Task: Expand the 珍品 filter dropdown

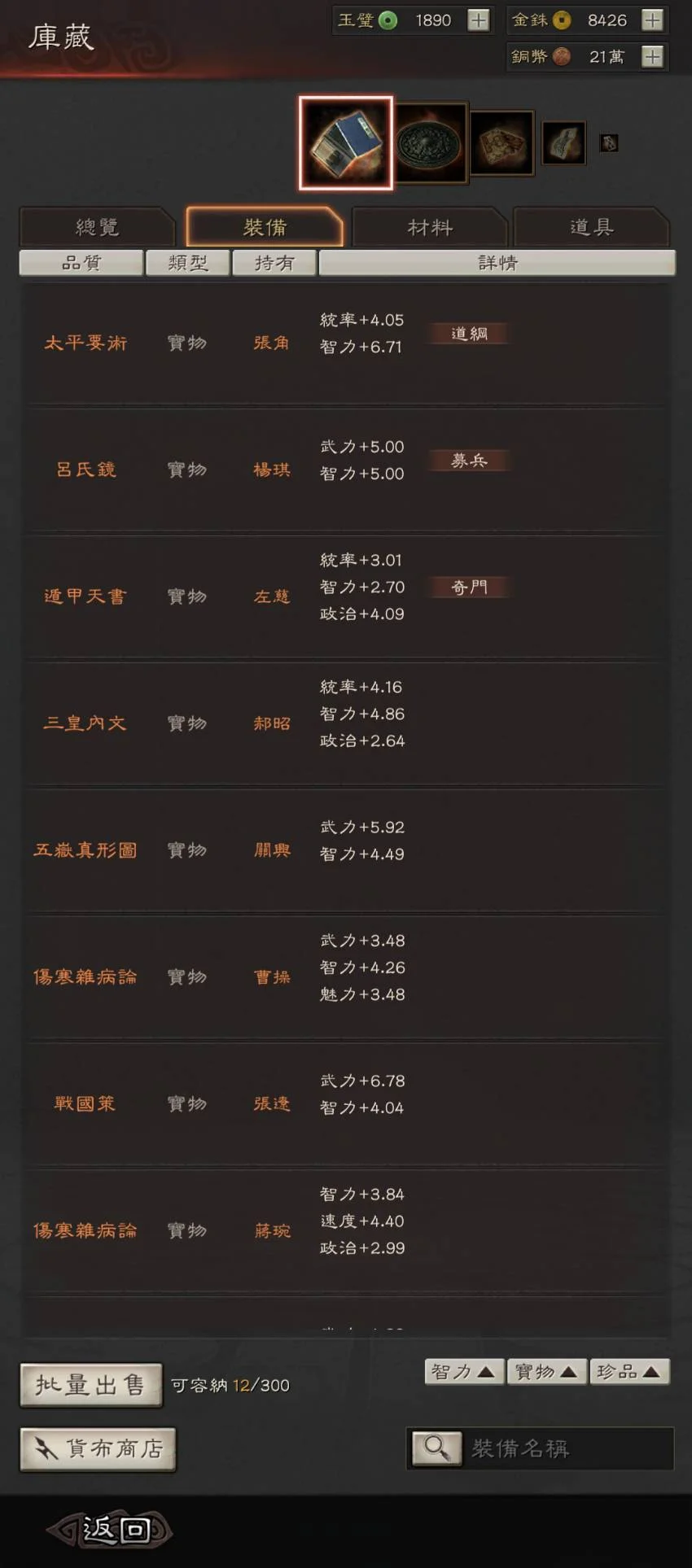Action: (628, 1372)
